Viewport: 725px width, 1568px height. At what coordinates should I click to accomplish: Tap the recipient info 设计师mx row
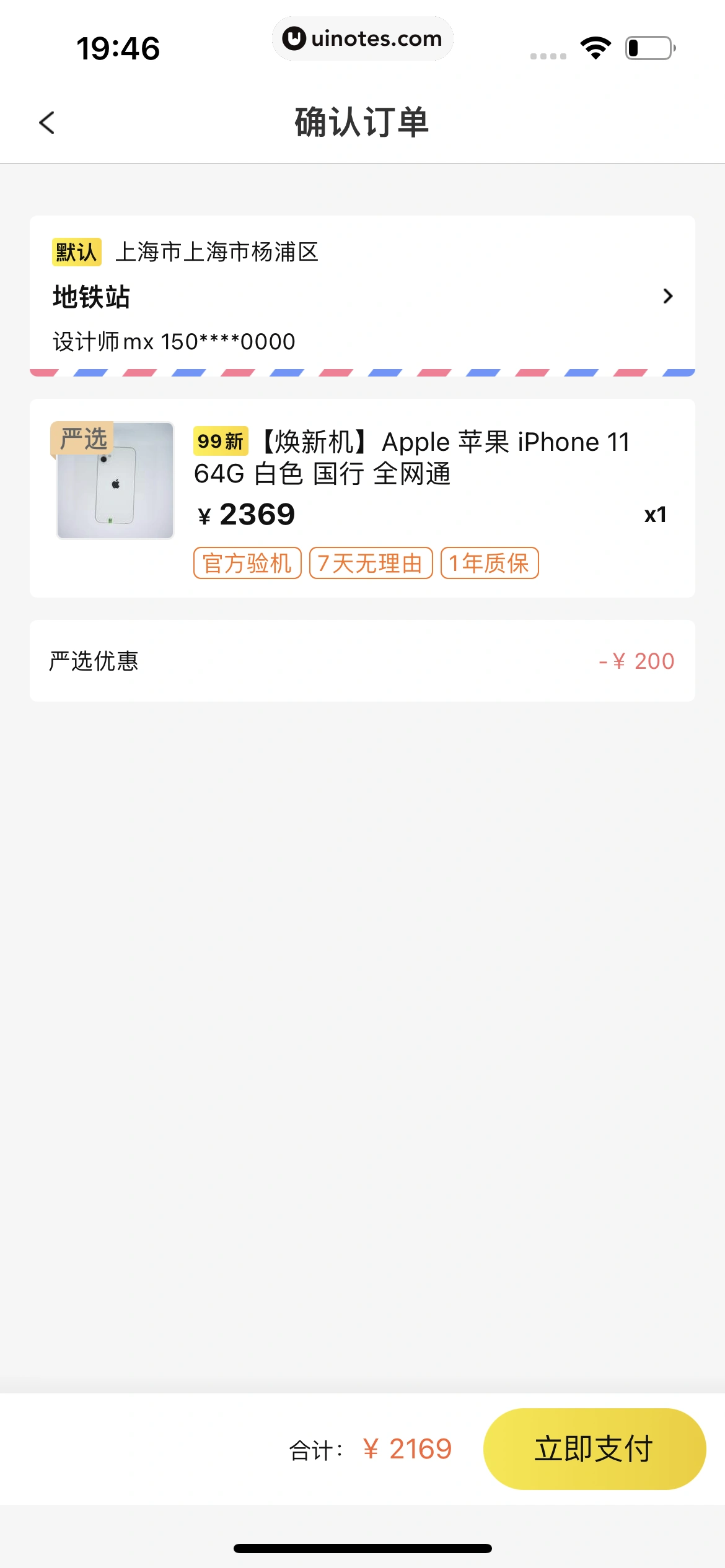tap(172, 340)
